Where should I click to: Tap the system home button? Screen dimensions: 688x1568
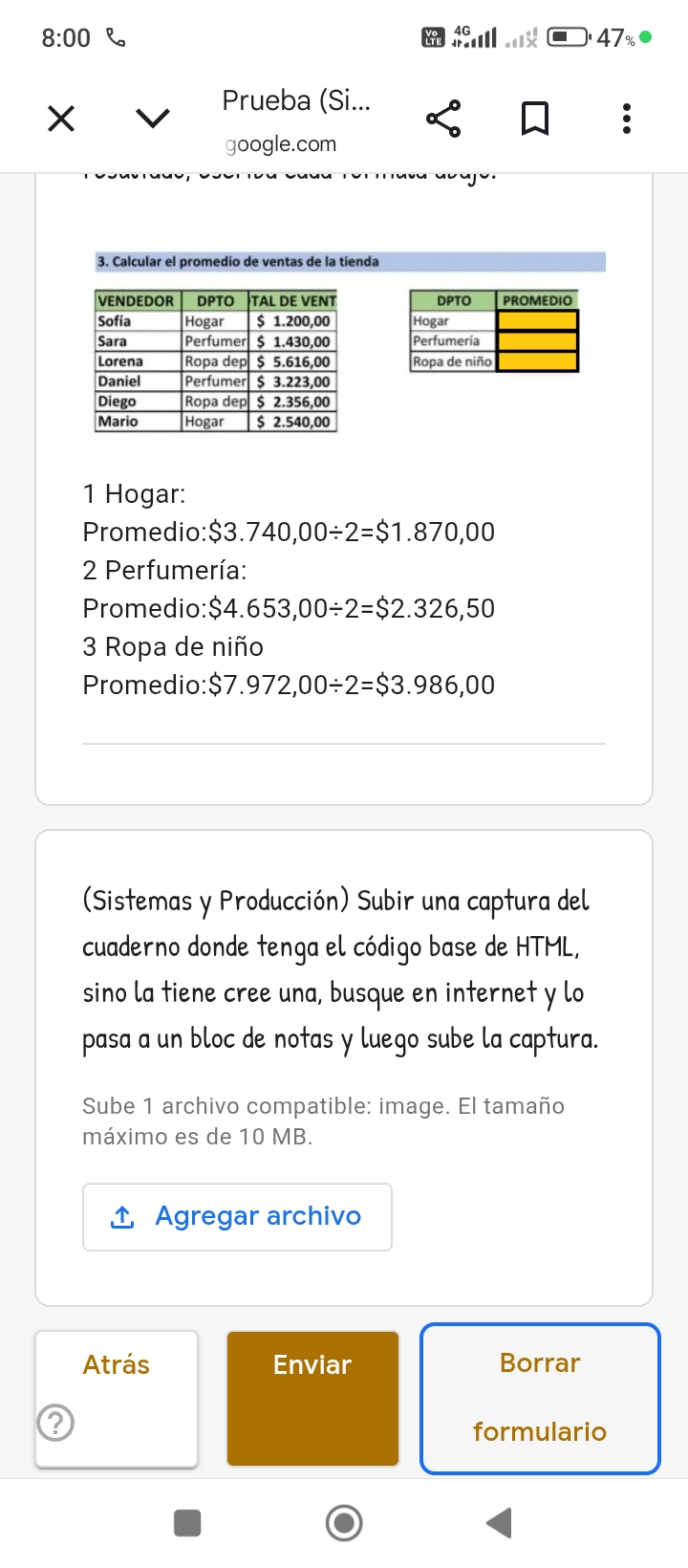coord(344,1523)
